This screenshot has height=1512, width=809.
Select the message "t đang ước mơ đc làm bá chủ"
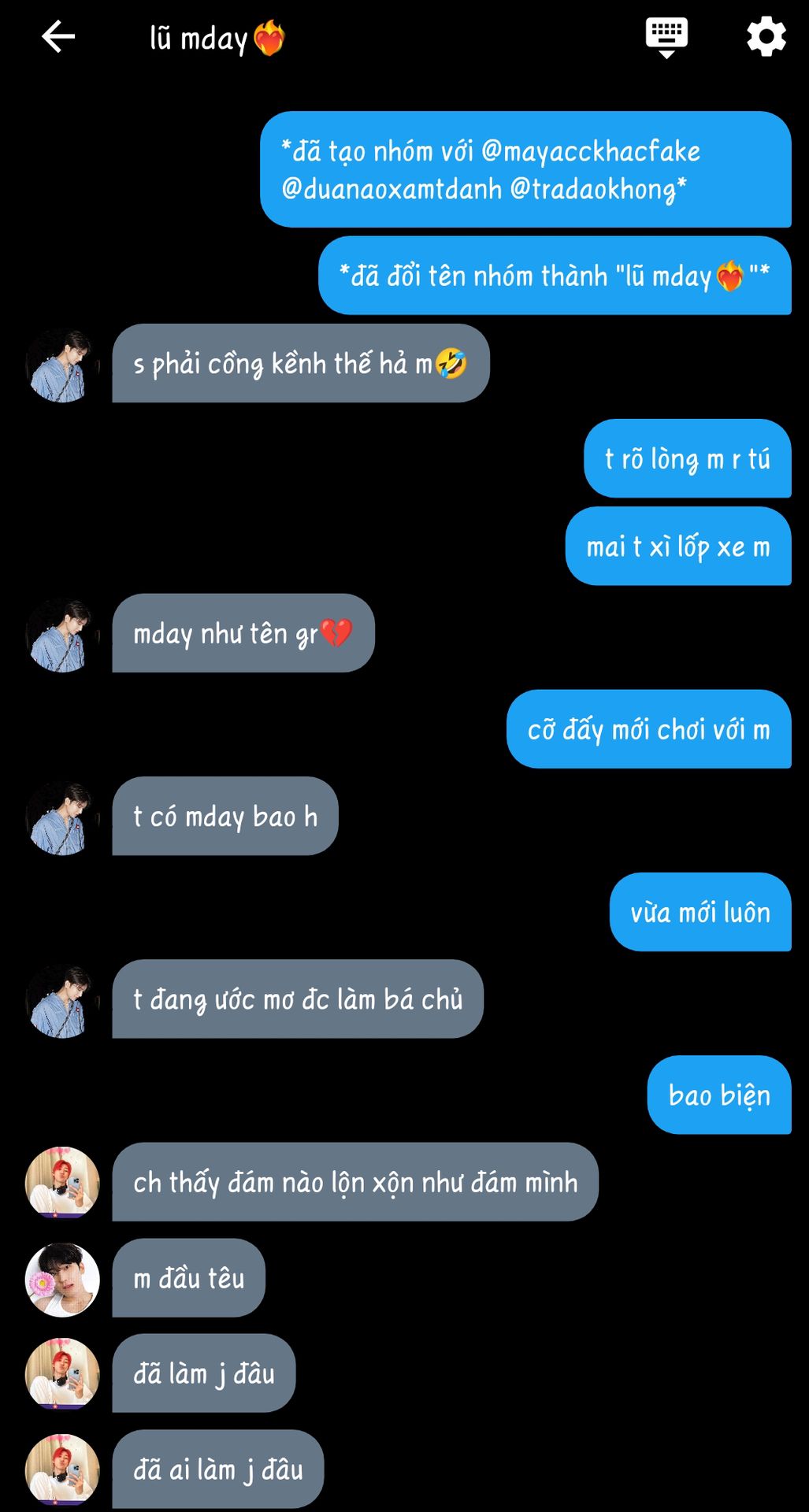tap(298, 999)
